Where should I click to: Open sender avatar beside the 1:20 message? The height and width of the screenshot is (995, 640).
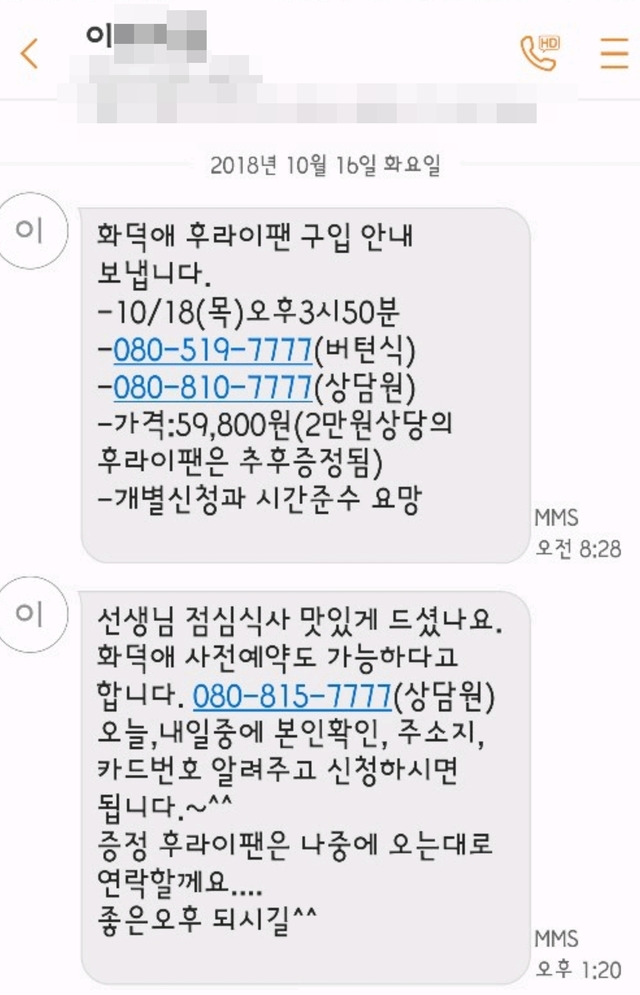pos(32,613)
